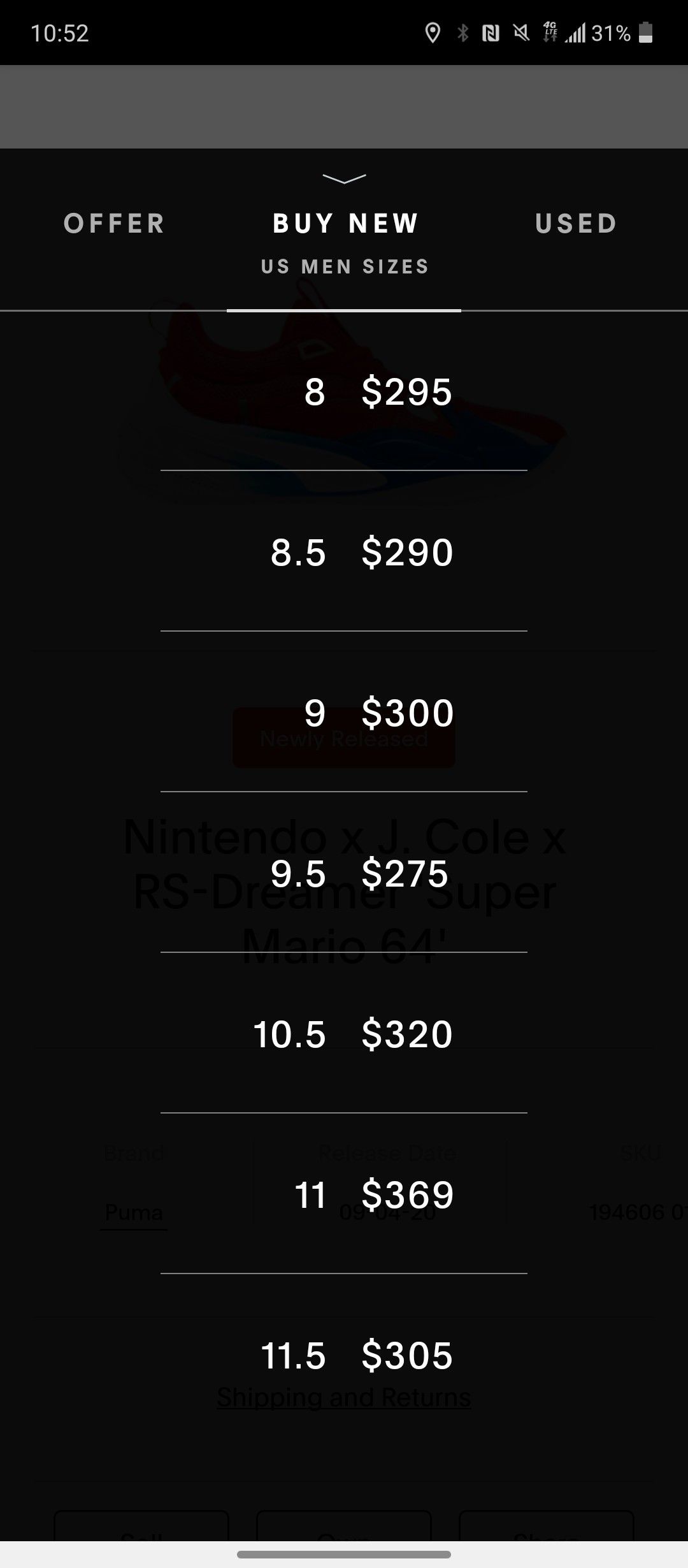Select the Buy New tab
688x1568 pixels.
(345, 224)
